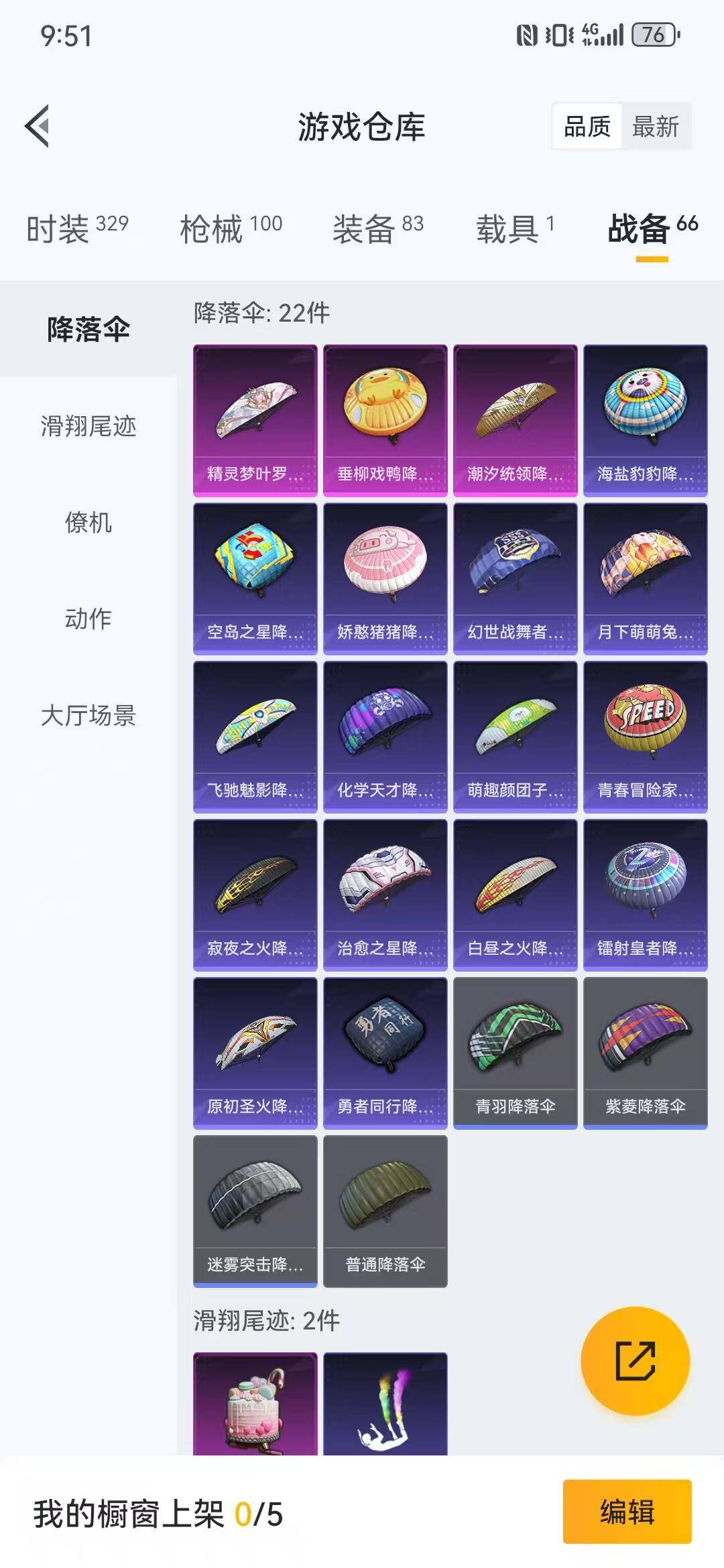The height and width of the screenshot is (1568, 724).
Task: Jump to the 大厅场景 category
Action: click(x=88, y=715)
